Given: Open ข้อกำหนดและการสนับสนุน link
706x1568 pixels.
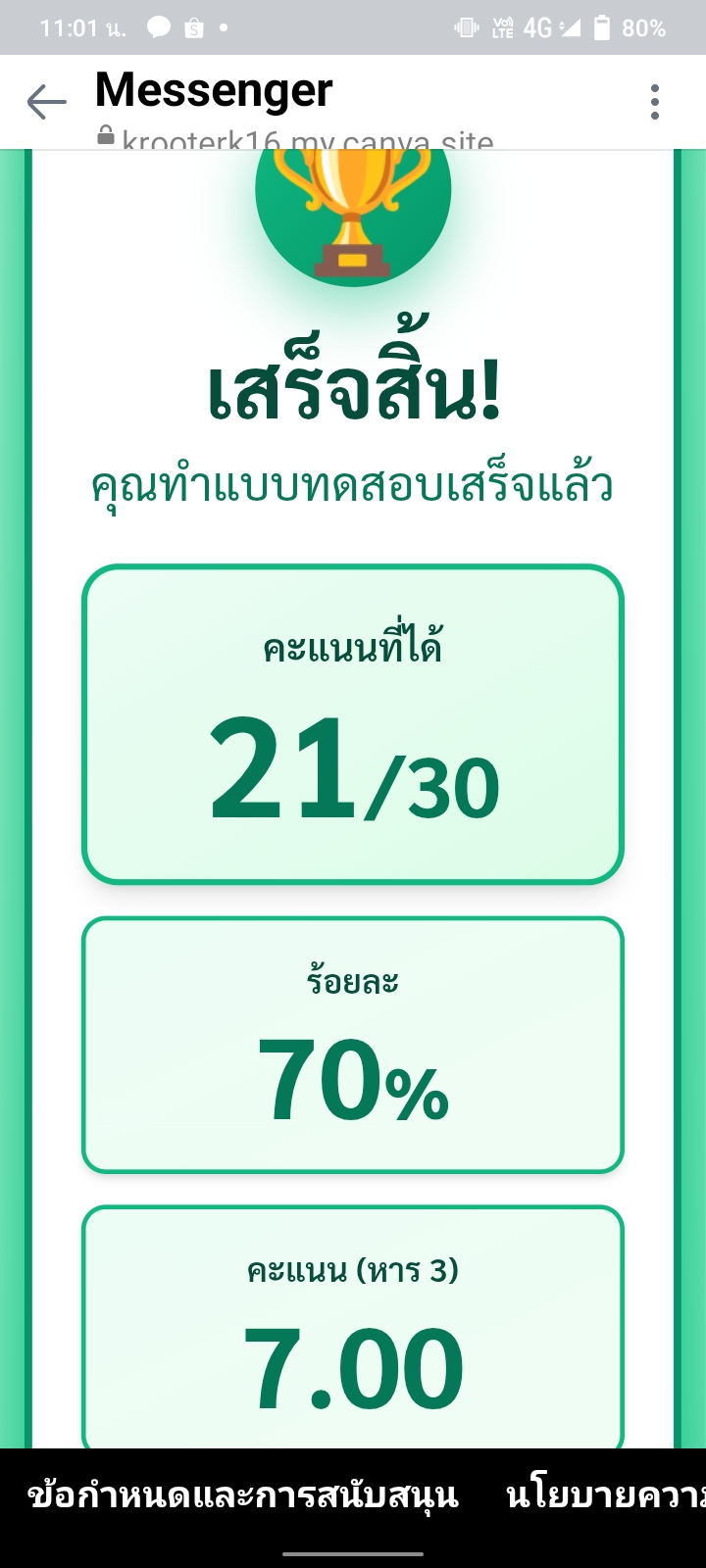Looking at the screenshot, I should (x=243, y=1496).
